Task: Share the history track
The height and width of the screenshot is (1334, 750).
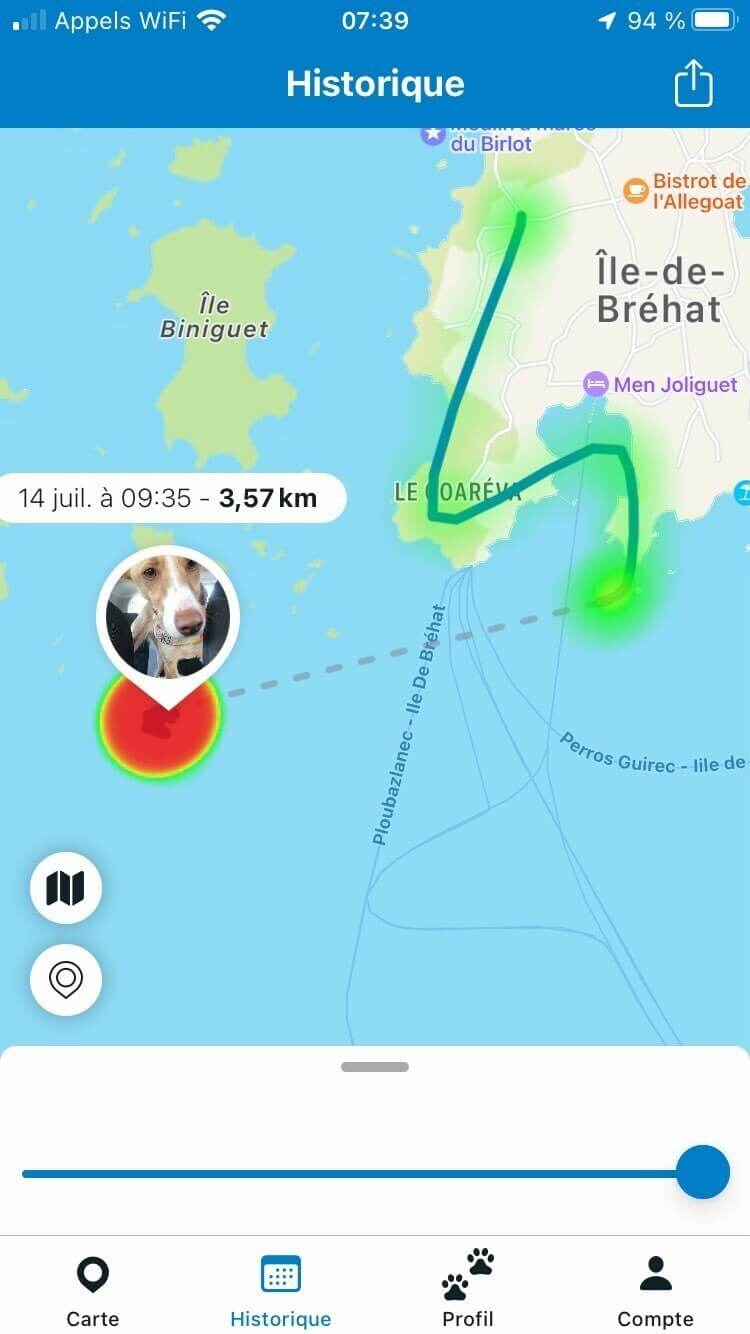Action: 693,83
